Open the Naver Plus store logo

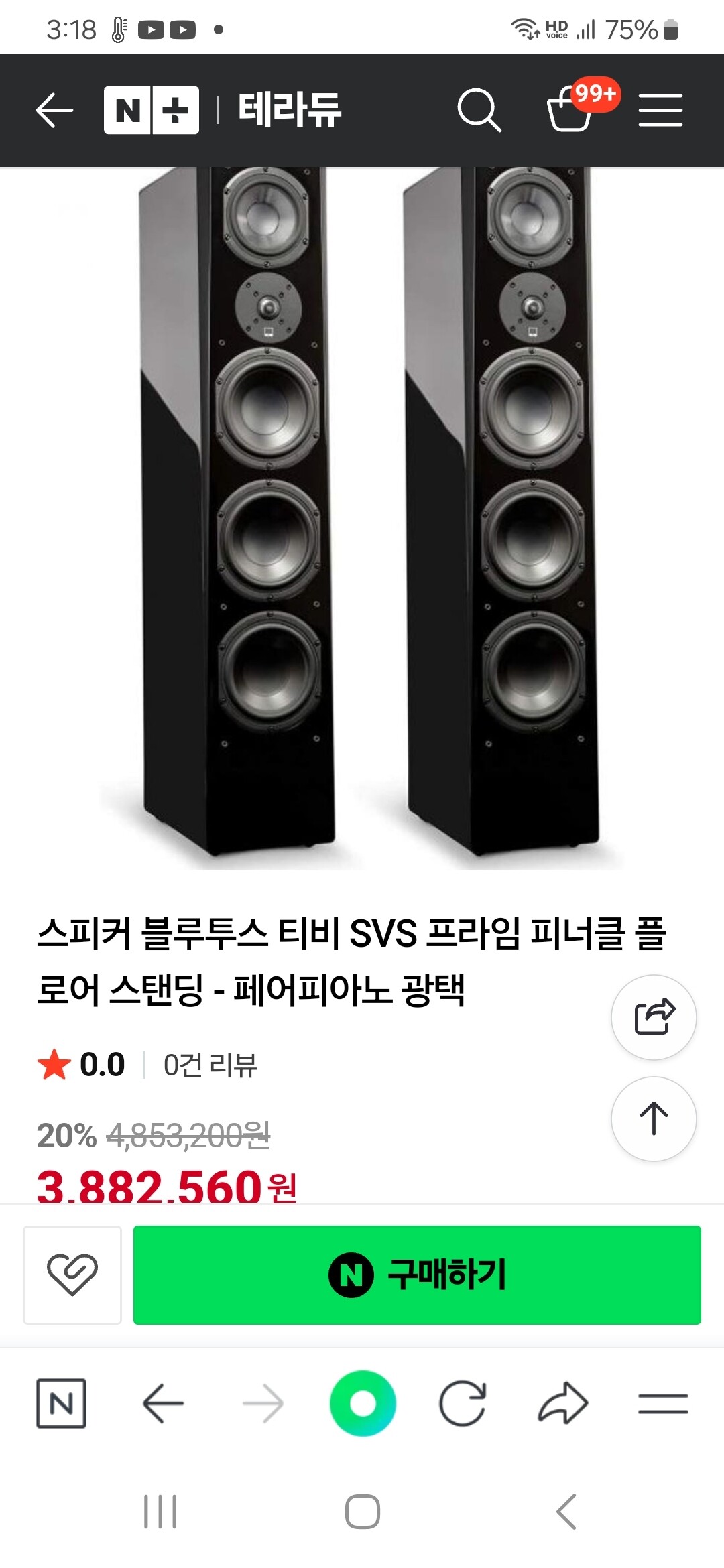click(x=152, y=110)
